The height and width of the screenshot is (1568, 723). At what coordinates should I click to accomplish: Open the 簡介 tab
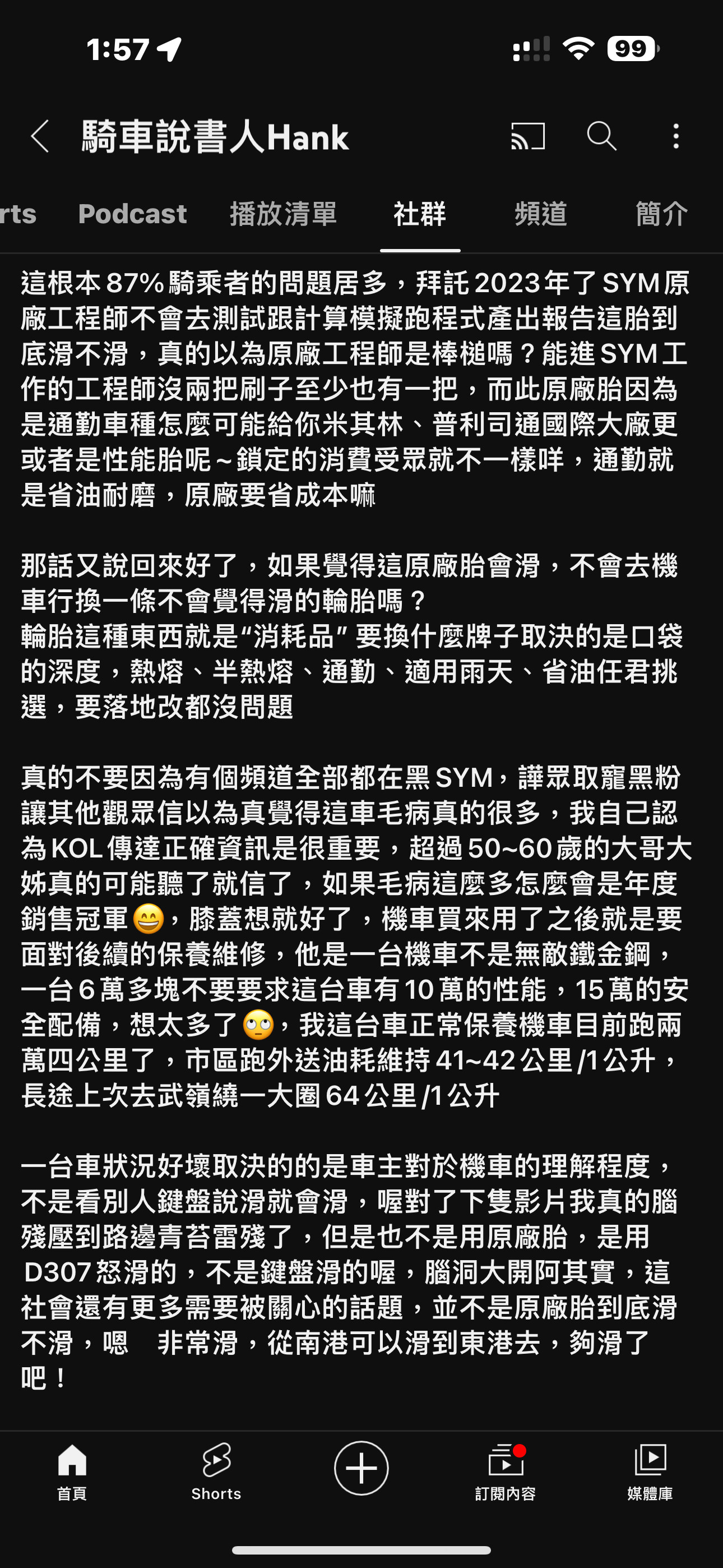pyautogui.click(x=661, y=214)
